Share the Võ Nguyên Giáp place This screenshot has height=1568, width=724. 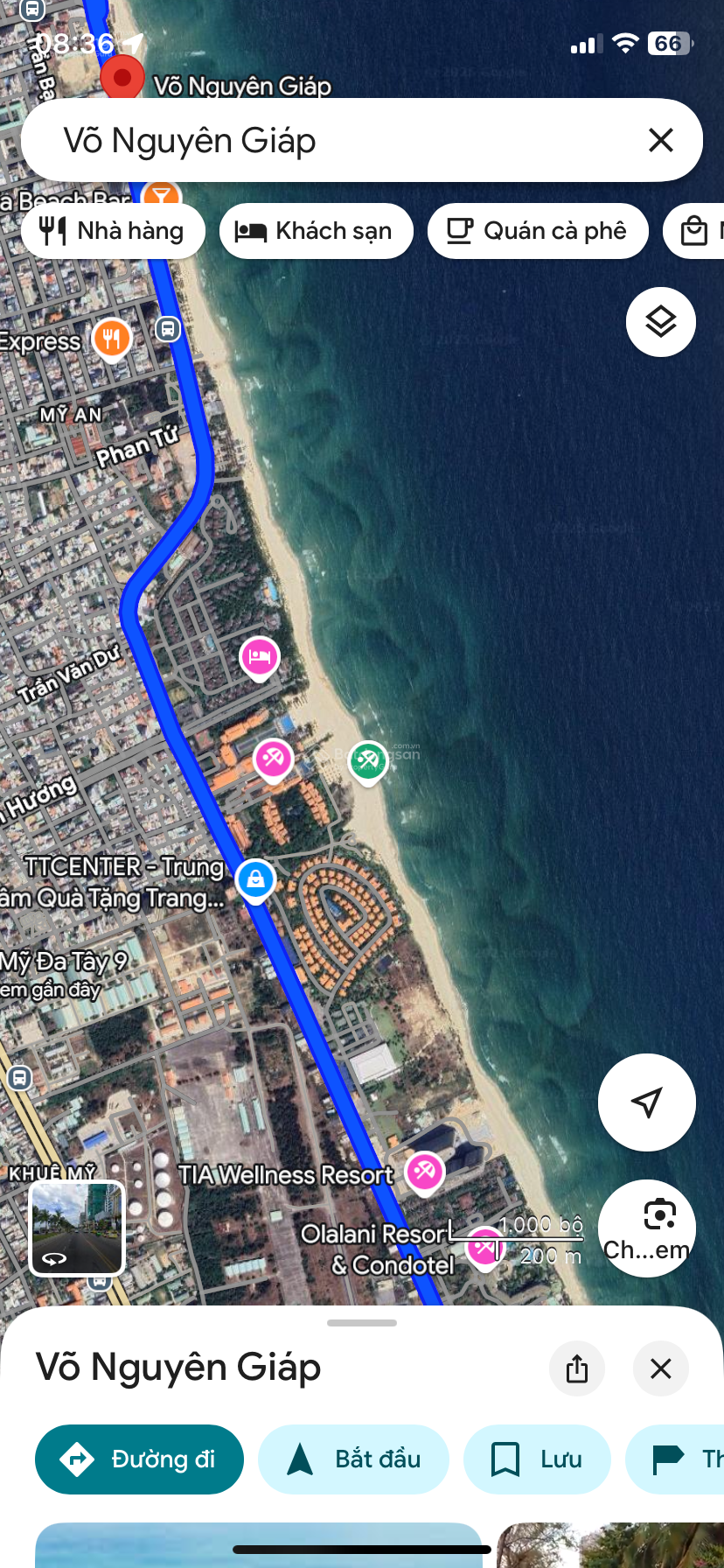tap(577, 1368)
